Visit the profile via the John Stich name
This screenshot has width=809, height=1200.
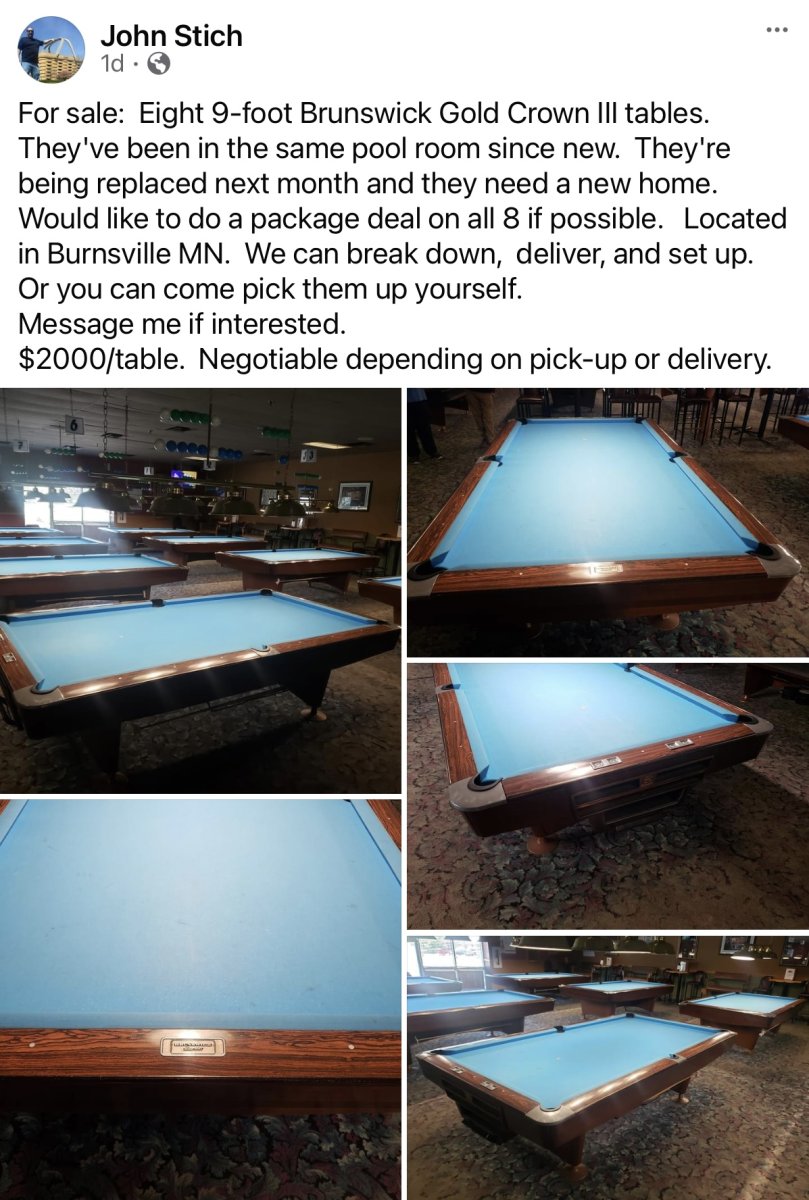click(x=171, y=37)
